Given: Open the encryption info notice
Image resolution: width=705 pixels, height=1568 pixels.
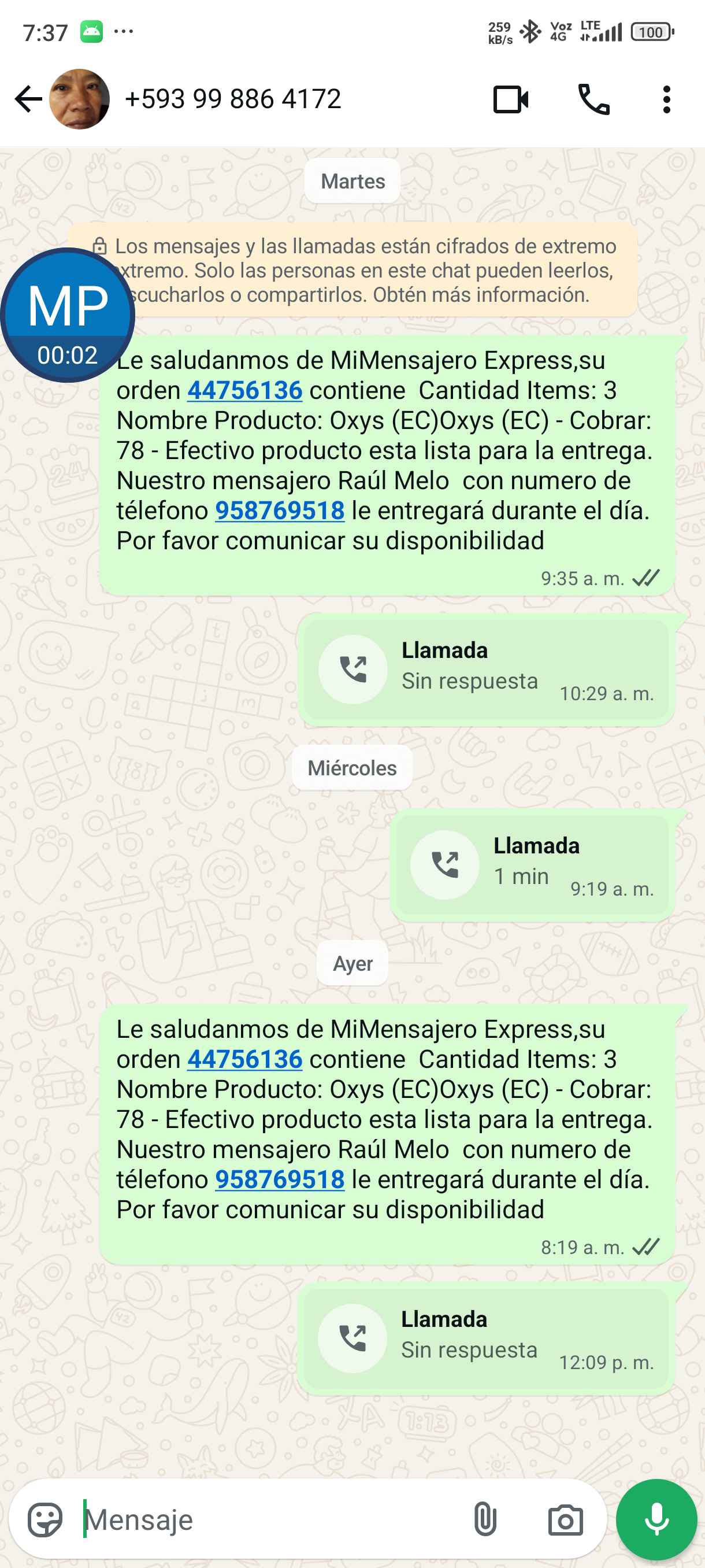Looking at the screenshot, I should (365, 270).
